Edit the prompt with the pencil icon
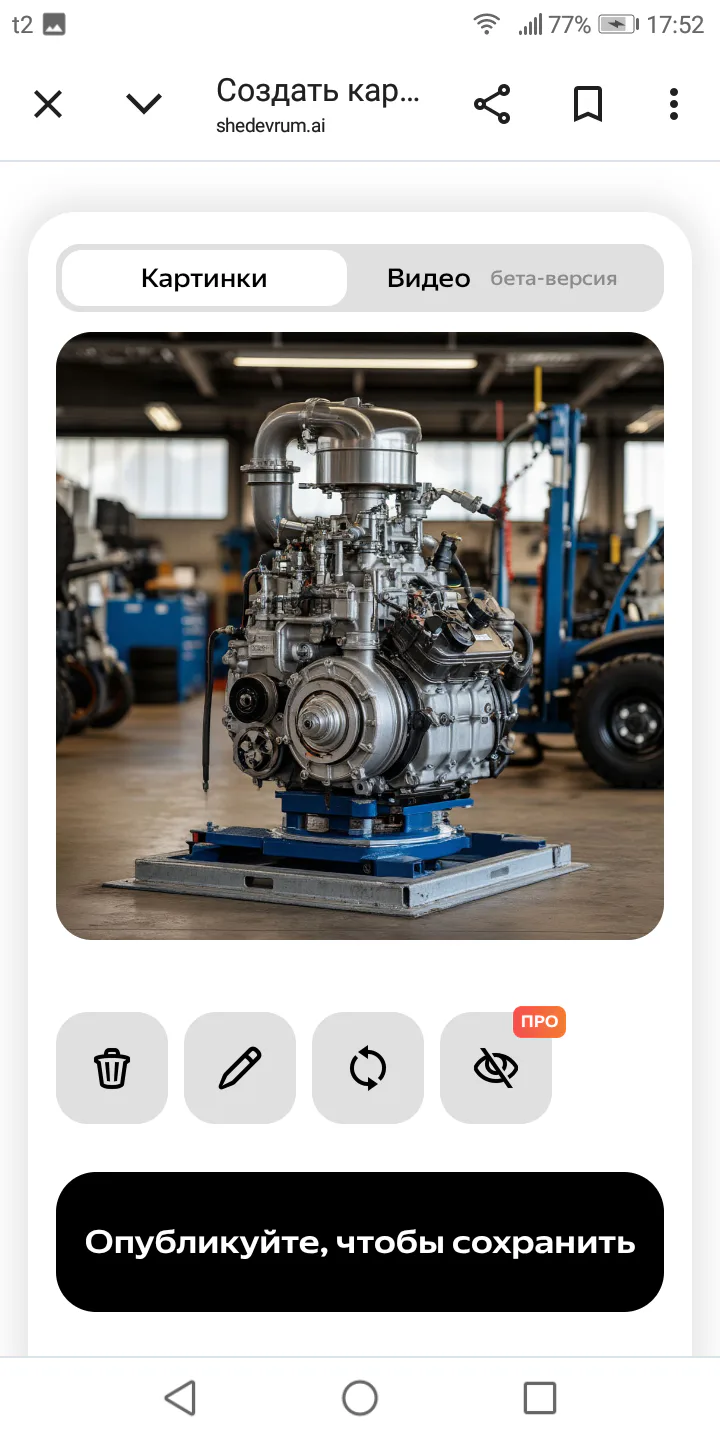The height and width of the screenshot is (1440, 720). (x=240, y=1068)
